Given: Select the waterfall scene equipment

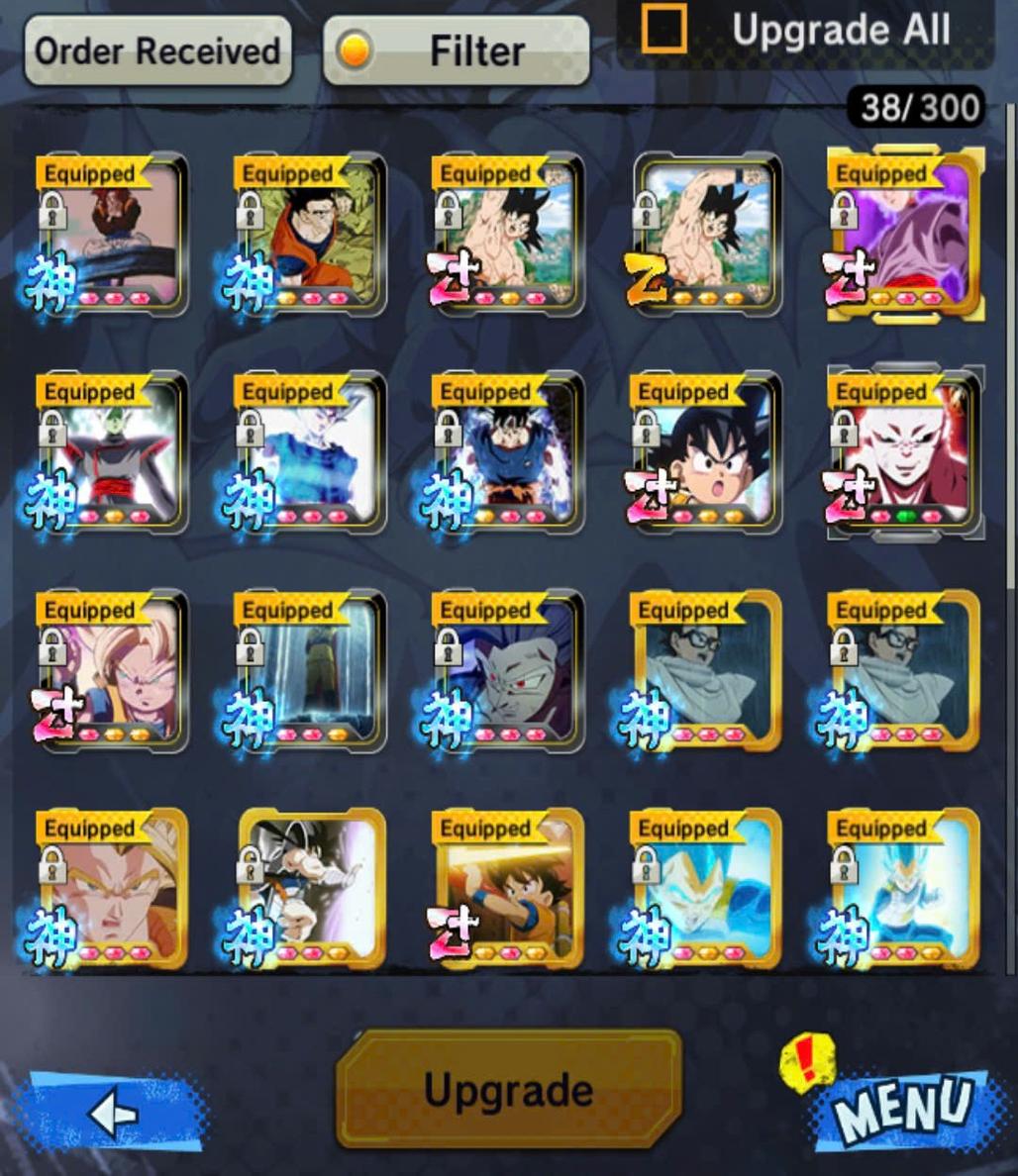Looking at the screenshot, I should pyautogui.click(x=311, y=671).
